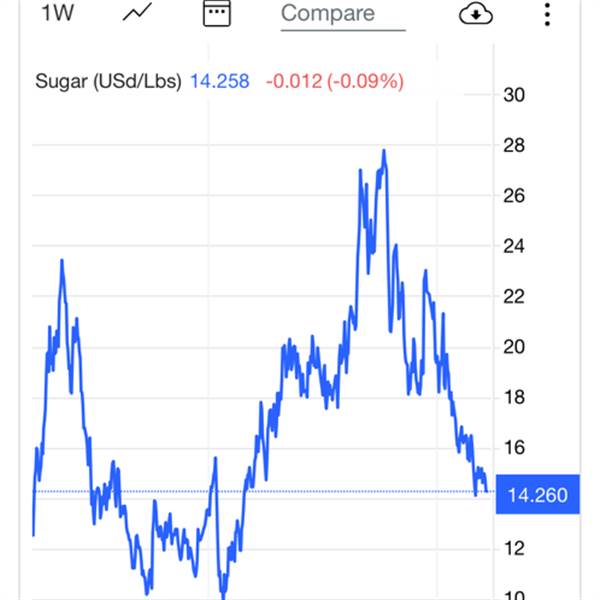Tap the Compare input field
The image size is (600, 600).
point(342,15)
